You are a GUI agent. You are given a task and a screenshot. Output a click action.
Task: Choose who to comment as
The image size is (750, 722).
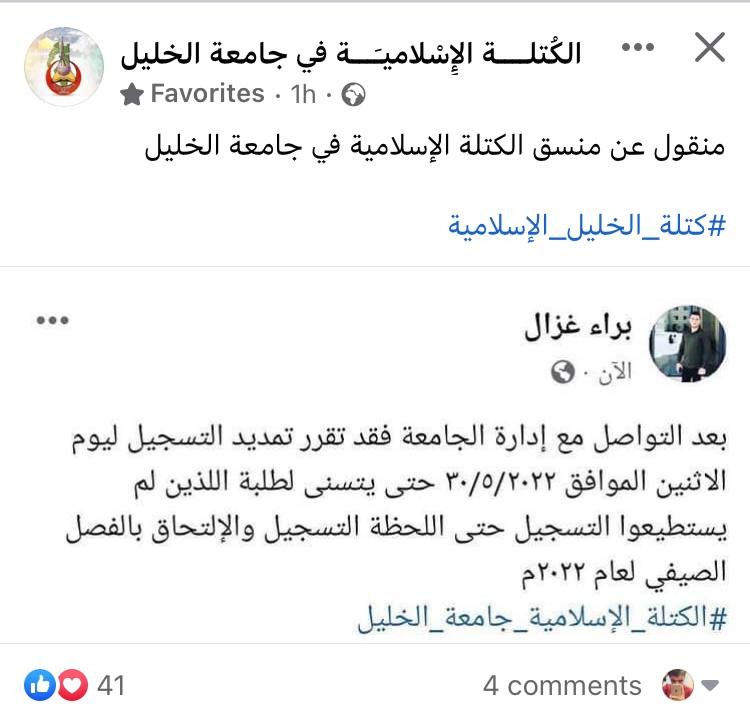(691, 685)
